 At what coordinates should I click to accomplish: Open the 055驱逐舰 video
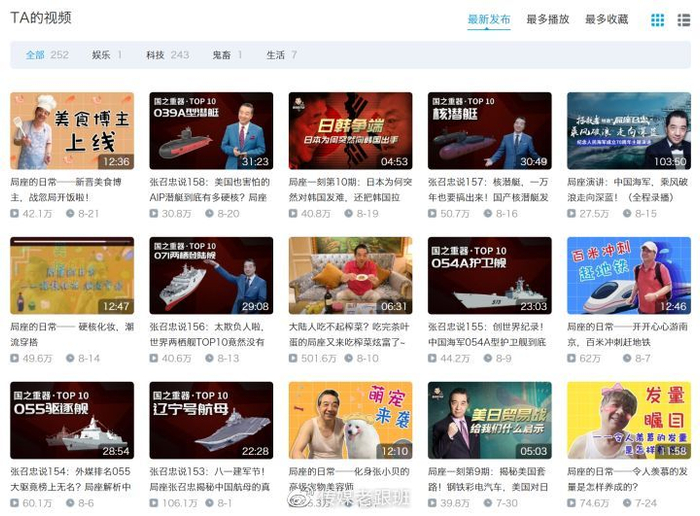pos(71,420)
